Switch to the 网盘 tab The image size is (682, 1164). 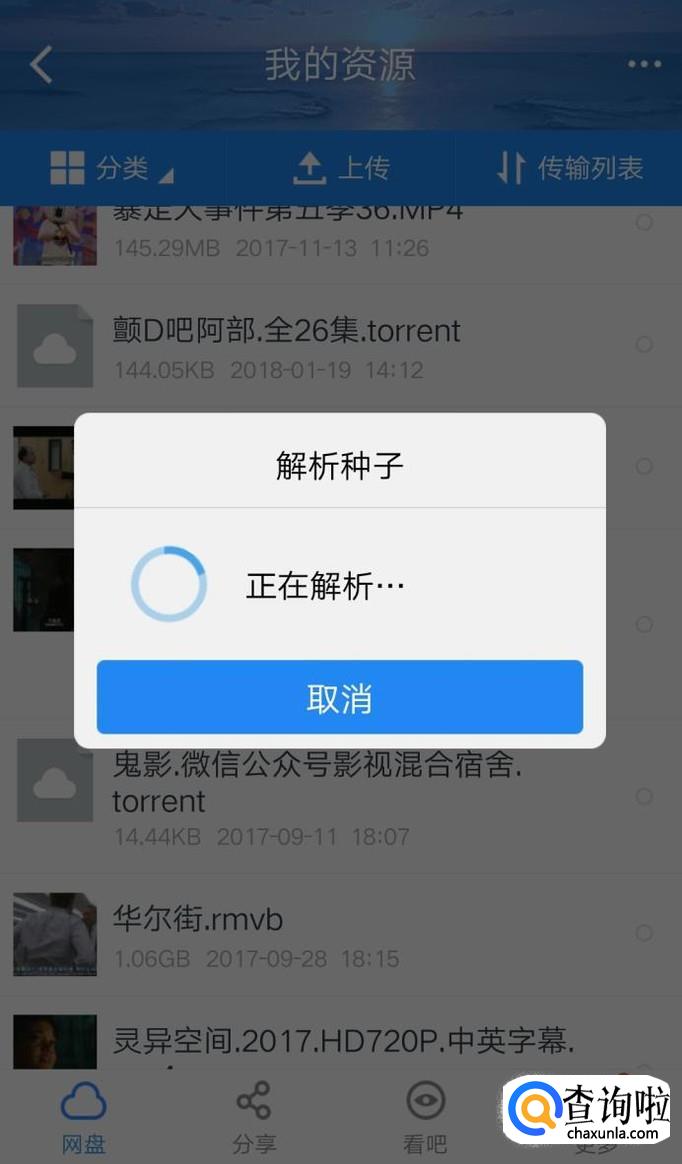tap(84, 1118)
